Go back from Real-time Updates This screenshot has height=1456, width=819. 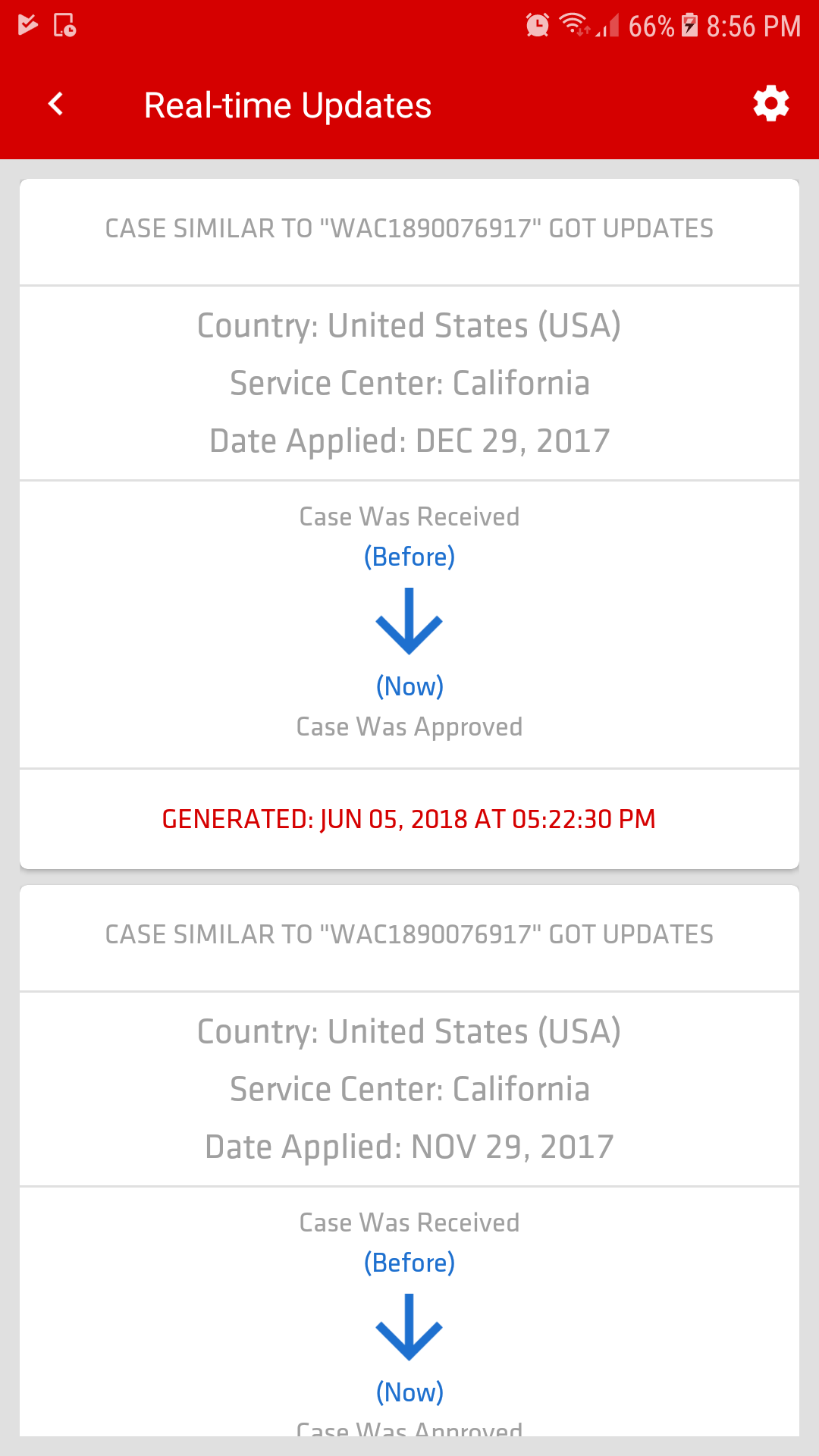55,105
